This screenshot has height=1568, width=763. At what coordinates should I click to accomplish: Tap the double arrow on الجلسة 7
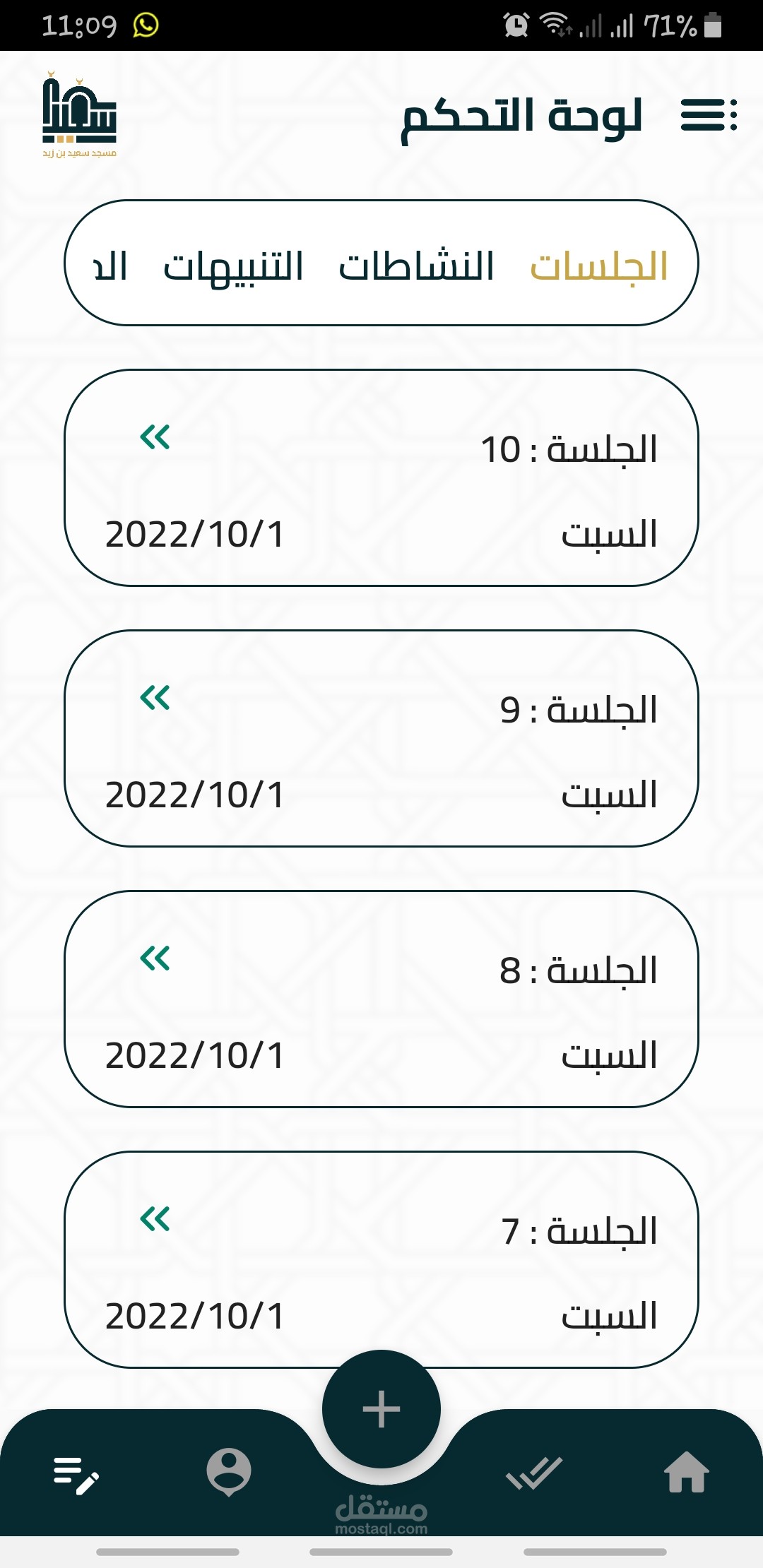click(155, 1219)
